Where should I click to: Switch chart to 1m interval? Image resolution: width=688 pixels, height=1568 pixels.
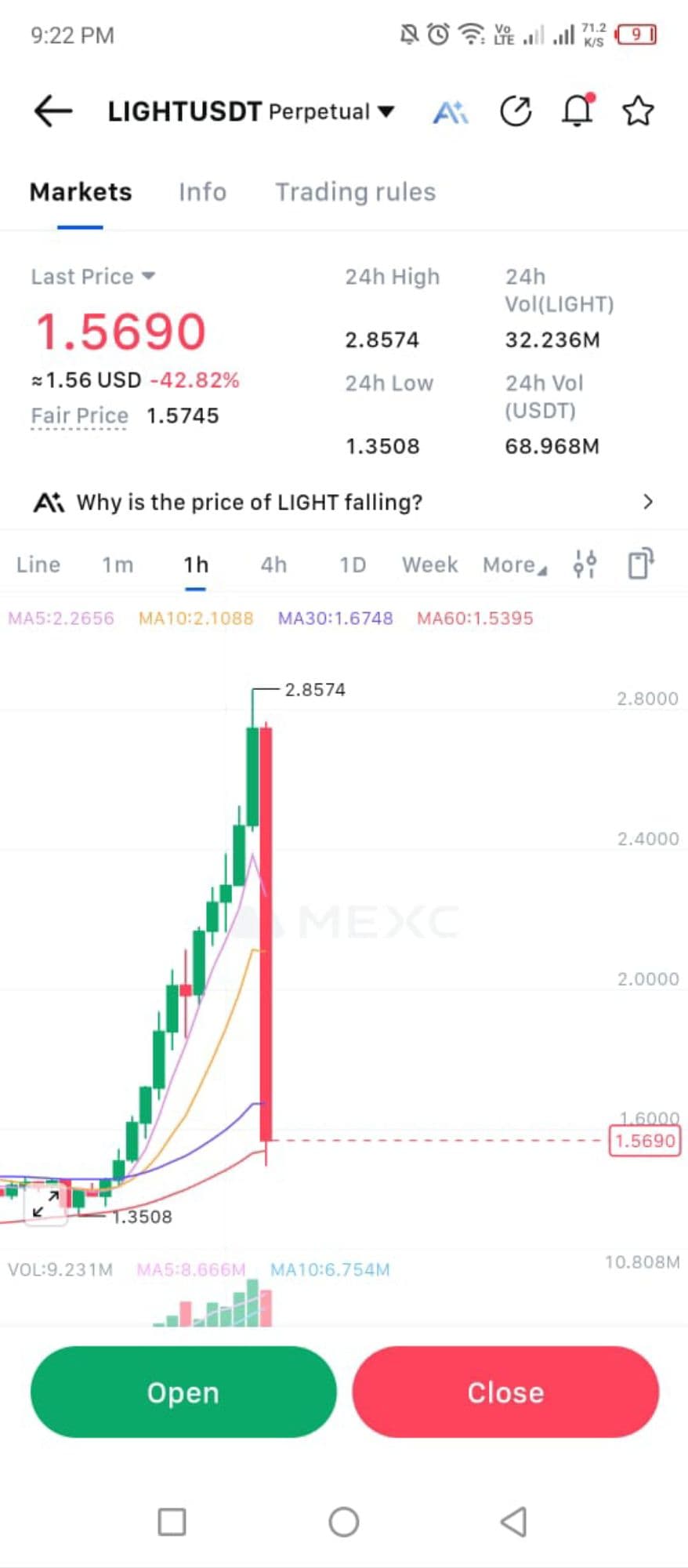[x=118, y=564]
